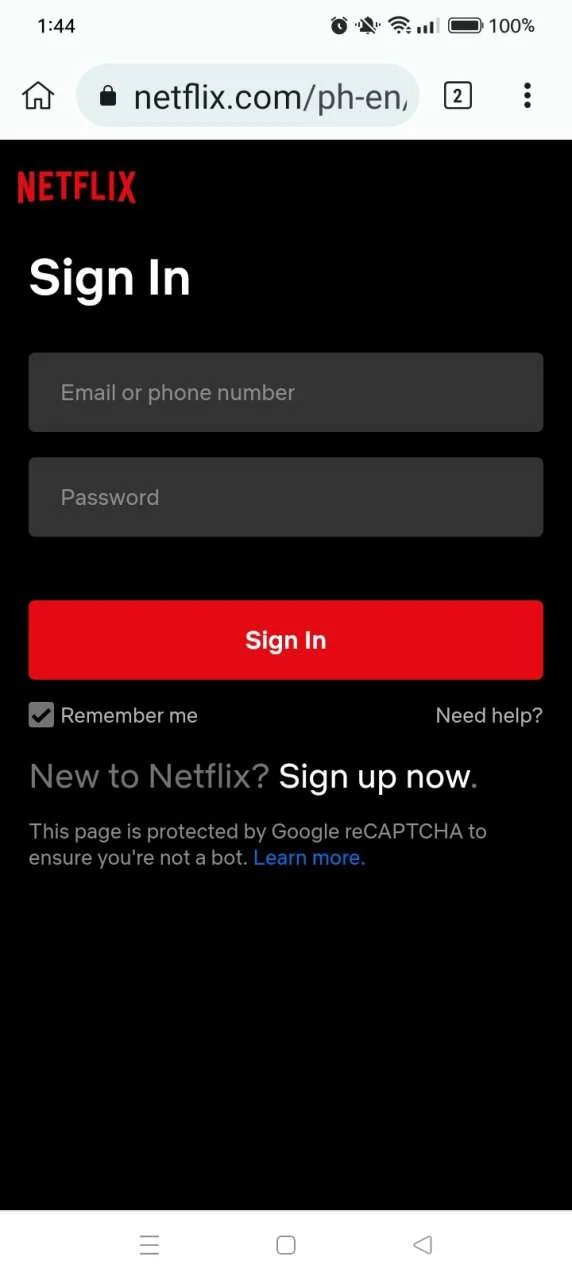Viewport: 572px width, 1280px height.
Task: Uncheck the Remember me checkbox
Action: pos(41,715)
